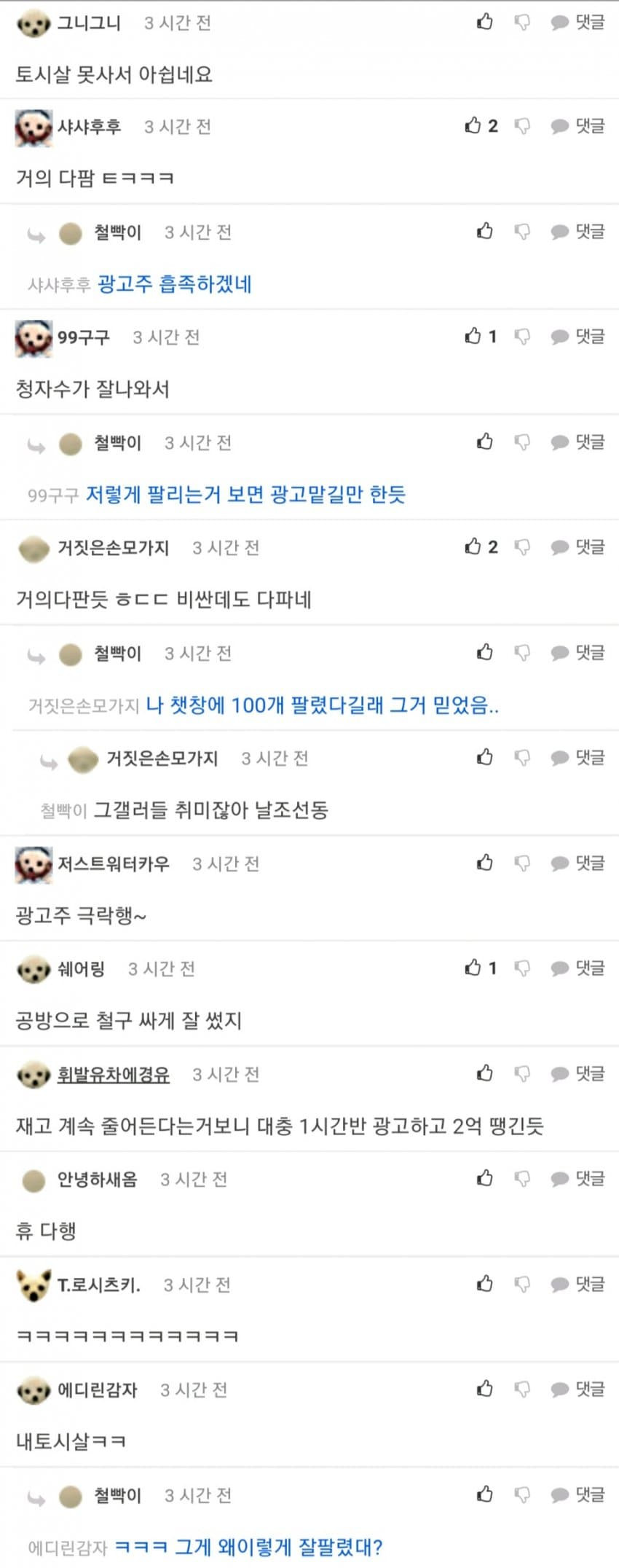Reply to 그니그니's comment

tap(578, 23)
